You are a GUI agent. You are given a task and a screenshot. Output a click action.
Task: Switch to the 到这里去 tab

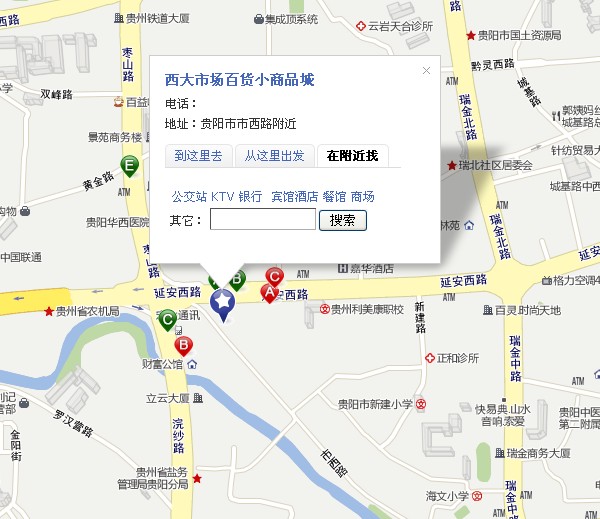(x=198, y=156)
